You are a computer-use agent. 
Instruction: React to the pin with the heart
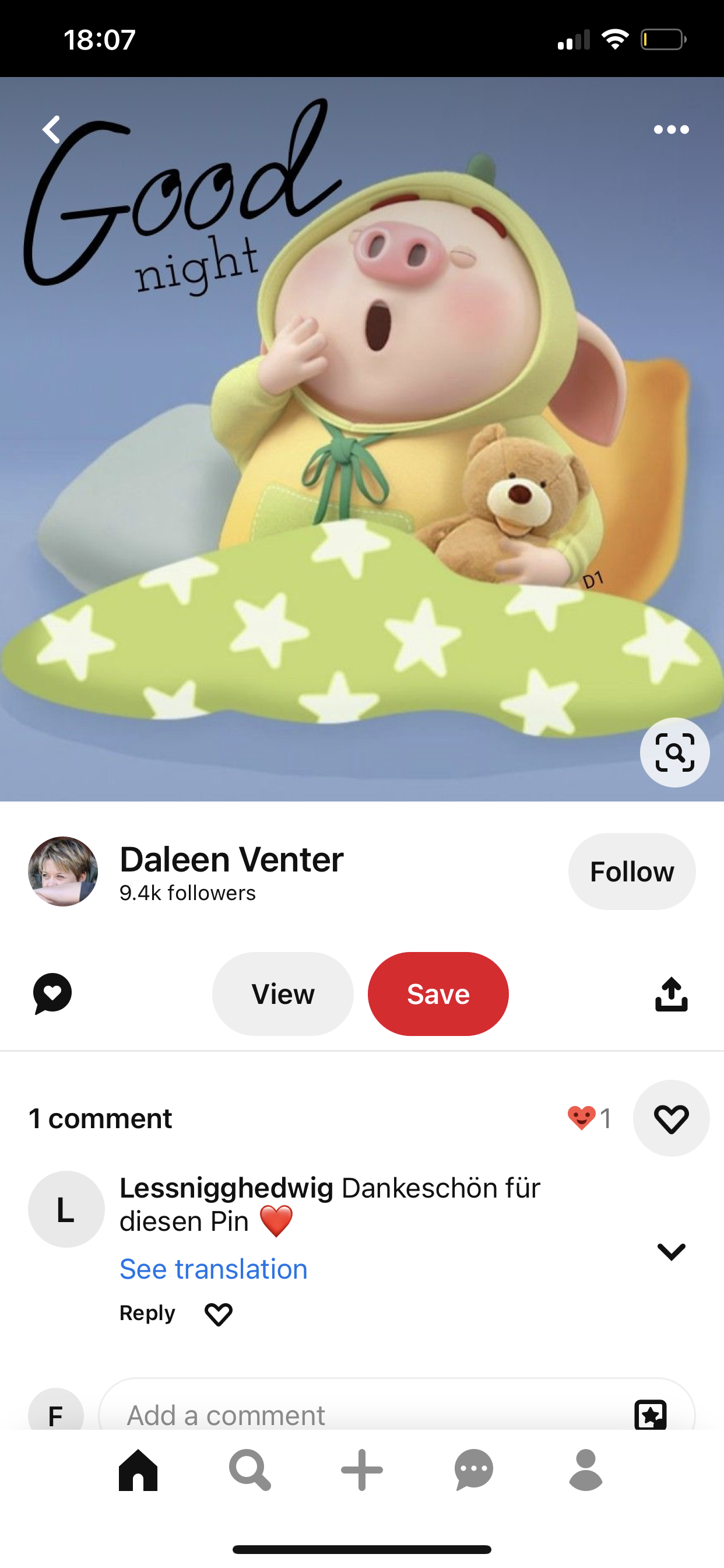click(x=671, y=1119)
